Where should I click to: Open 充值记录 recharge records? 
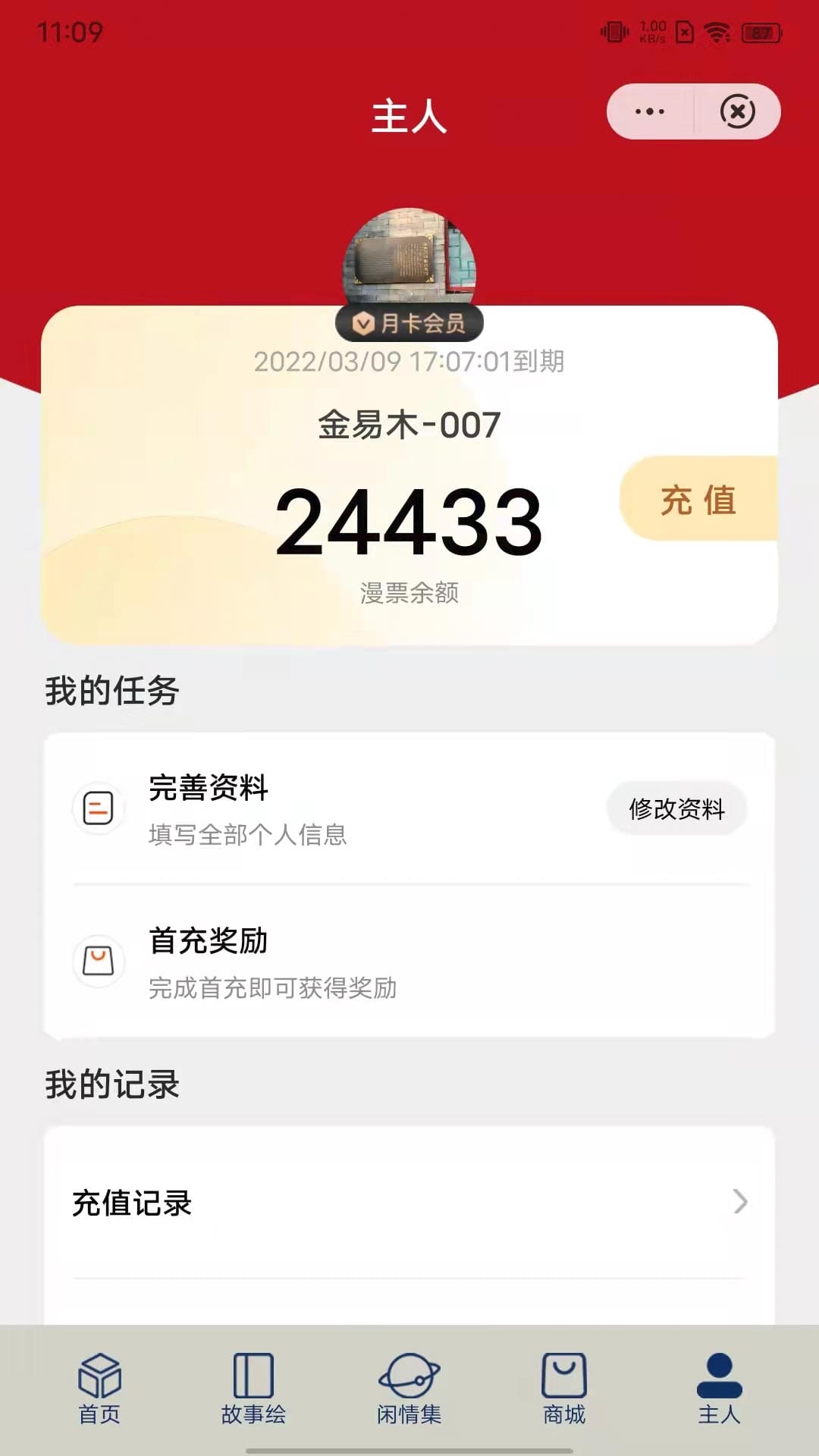(409, 1203)
